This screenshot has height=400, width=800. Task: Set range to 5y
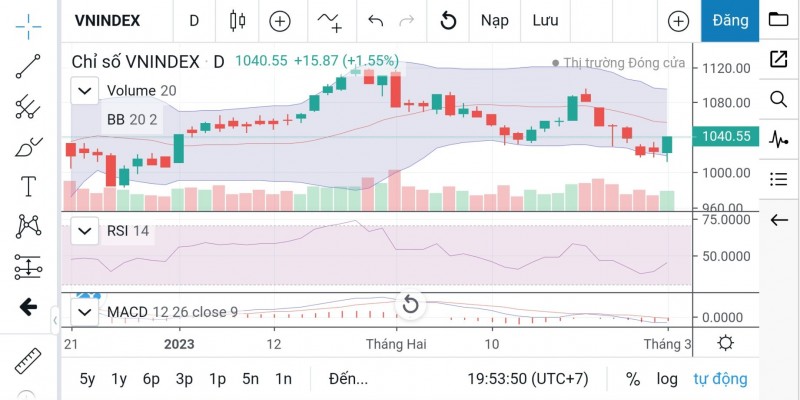click(x=88, y=379)
